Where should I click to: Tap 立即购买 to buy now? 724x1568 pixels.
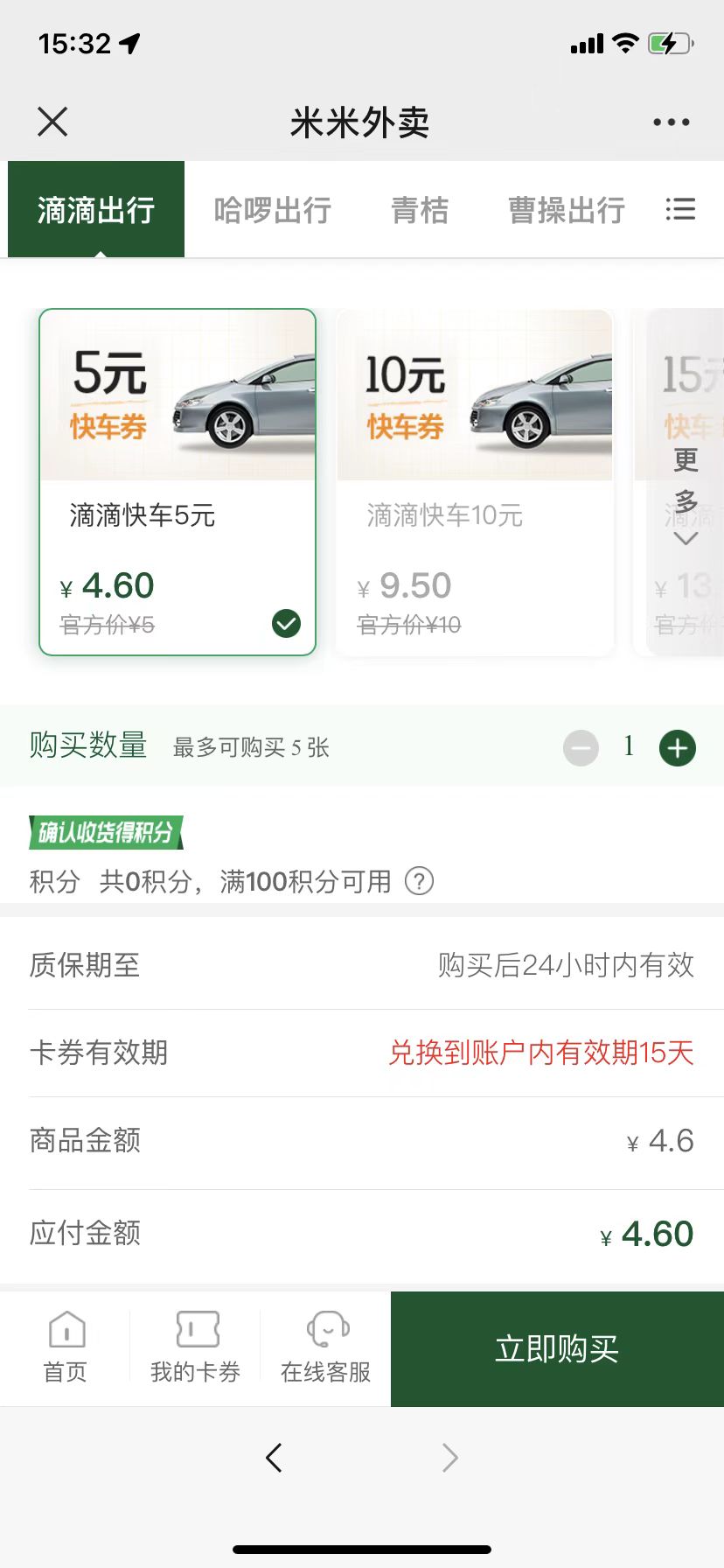[557, 1349]
